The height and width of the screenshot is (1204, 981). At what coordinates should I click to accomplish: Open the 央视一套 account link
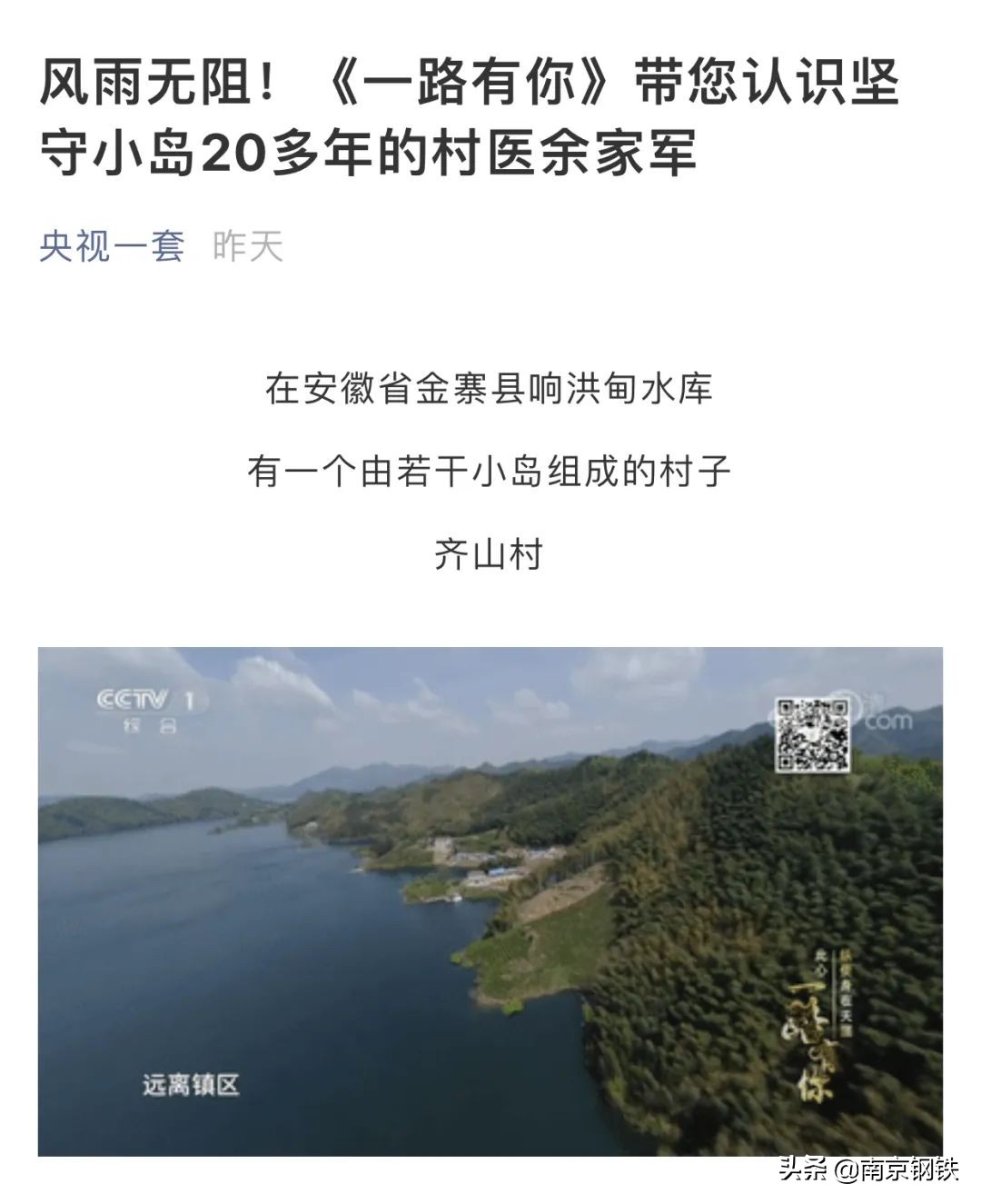[112, 246]
